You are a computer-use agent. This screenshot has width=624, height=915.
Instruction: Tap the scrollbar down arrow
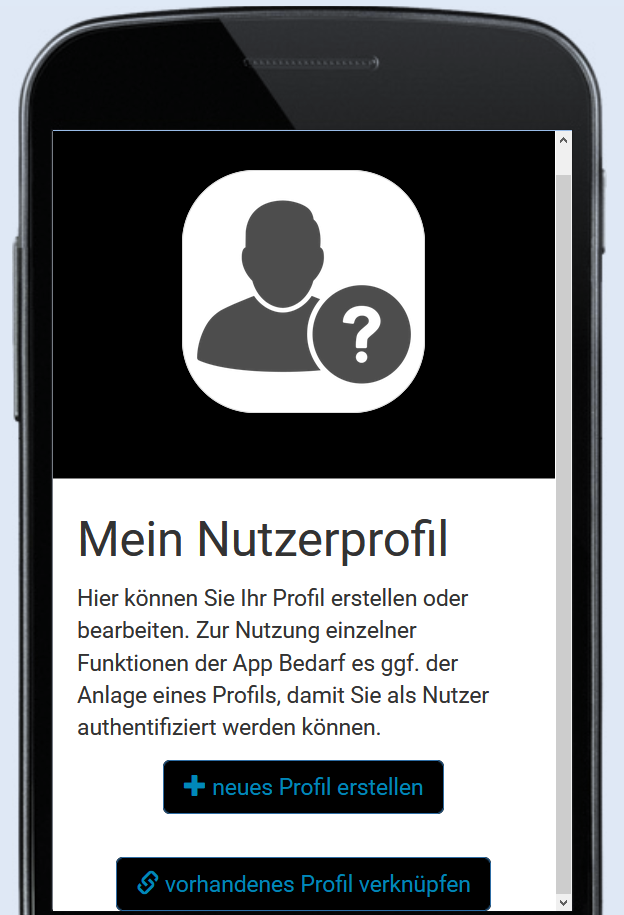tap(563, 901)
